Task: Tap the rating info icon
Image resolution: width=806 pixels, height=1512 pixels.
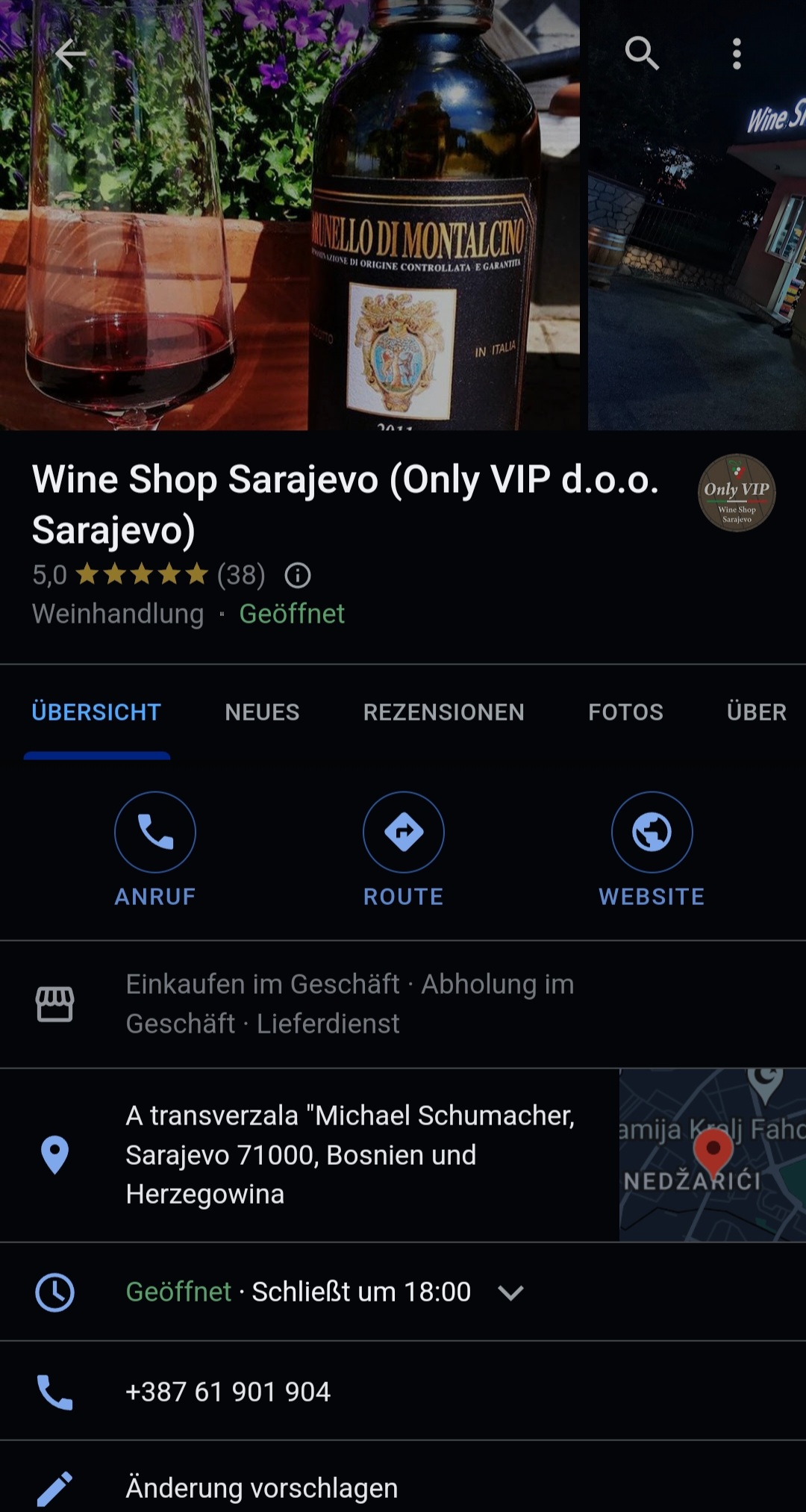Action: [x=298, y=575]
